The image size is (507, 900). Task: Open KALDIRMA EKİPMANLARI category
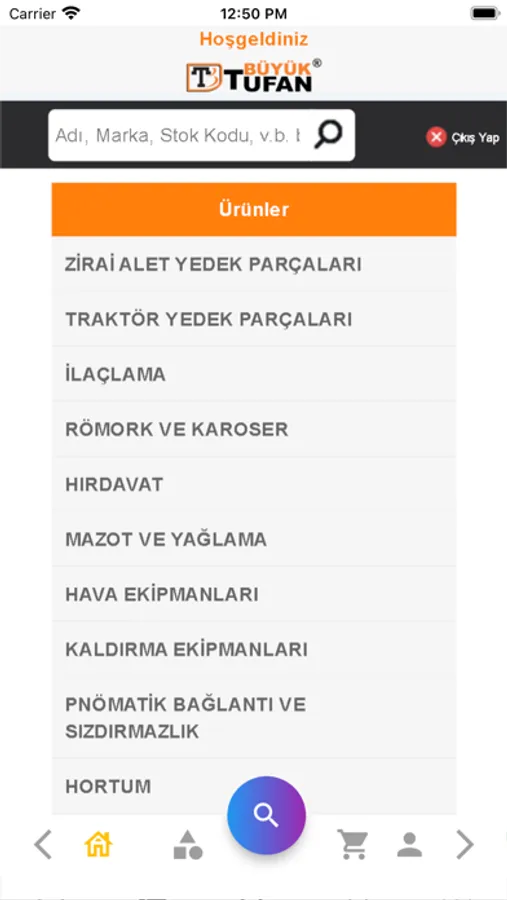click(254, 649)
